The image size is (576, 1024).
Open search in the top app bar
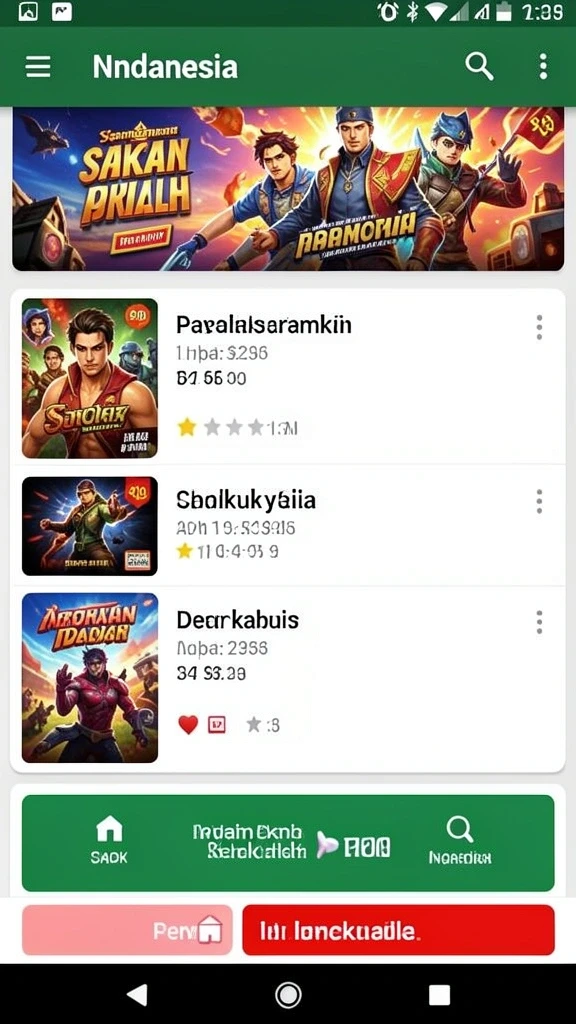(479, 67)
